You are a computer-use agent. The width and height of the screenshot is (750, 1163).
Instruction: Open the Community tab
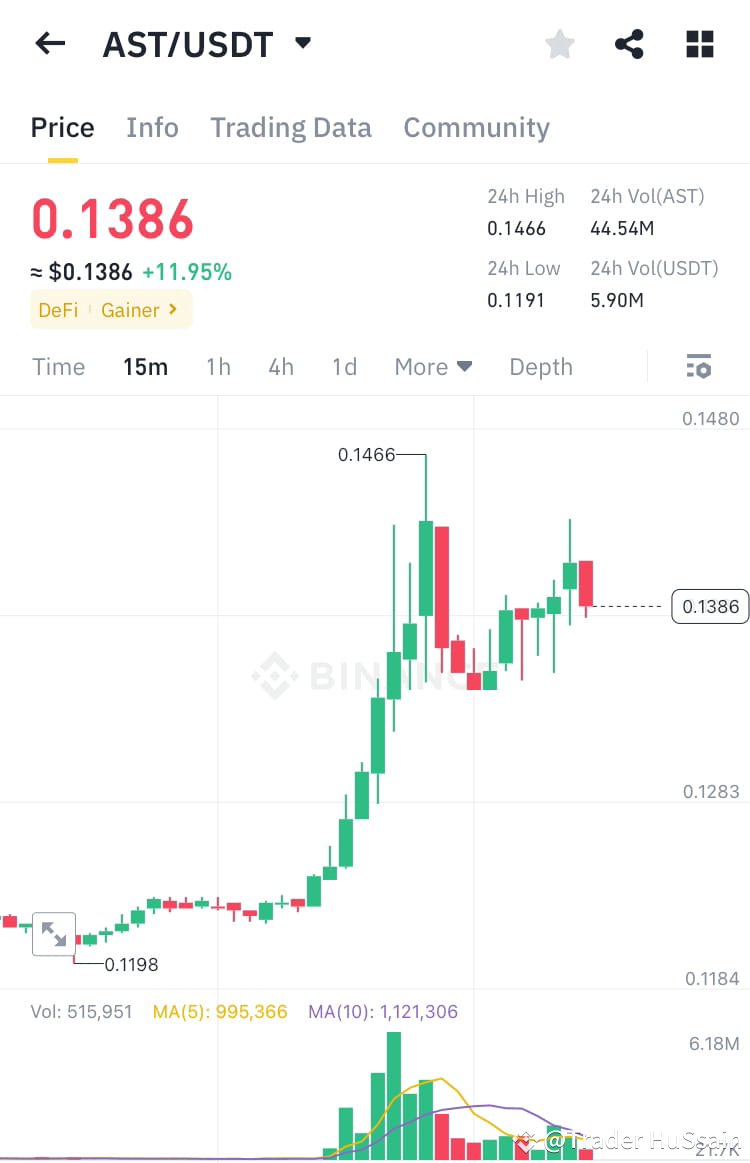click(x=477, y=127)
